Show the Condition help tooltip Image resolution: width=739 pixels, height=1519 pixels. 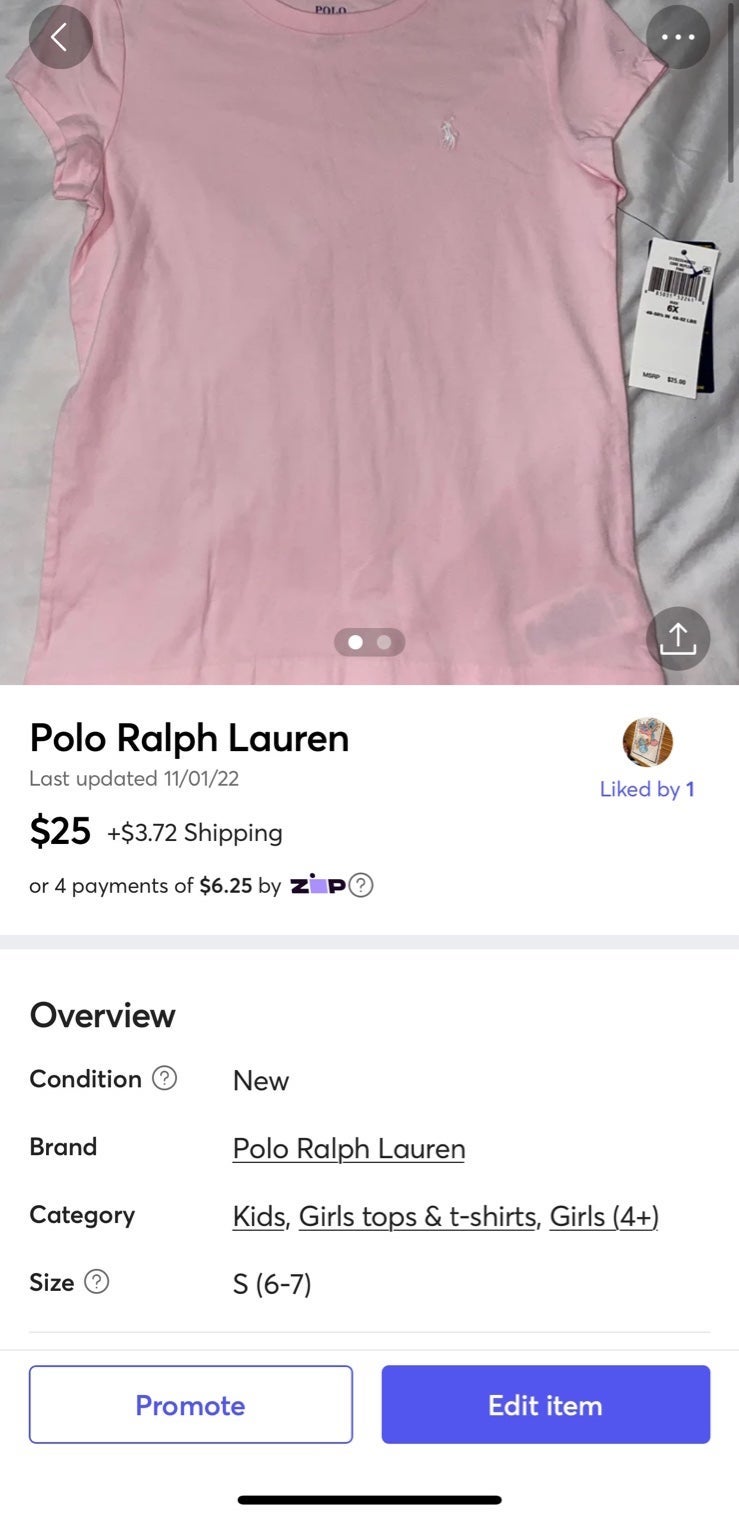pyautogui.click(x=164, y=1078)
